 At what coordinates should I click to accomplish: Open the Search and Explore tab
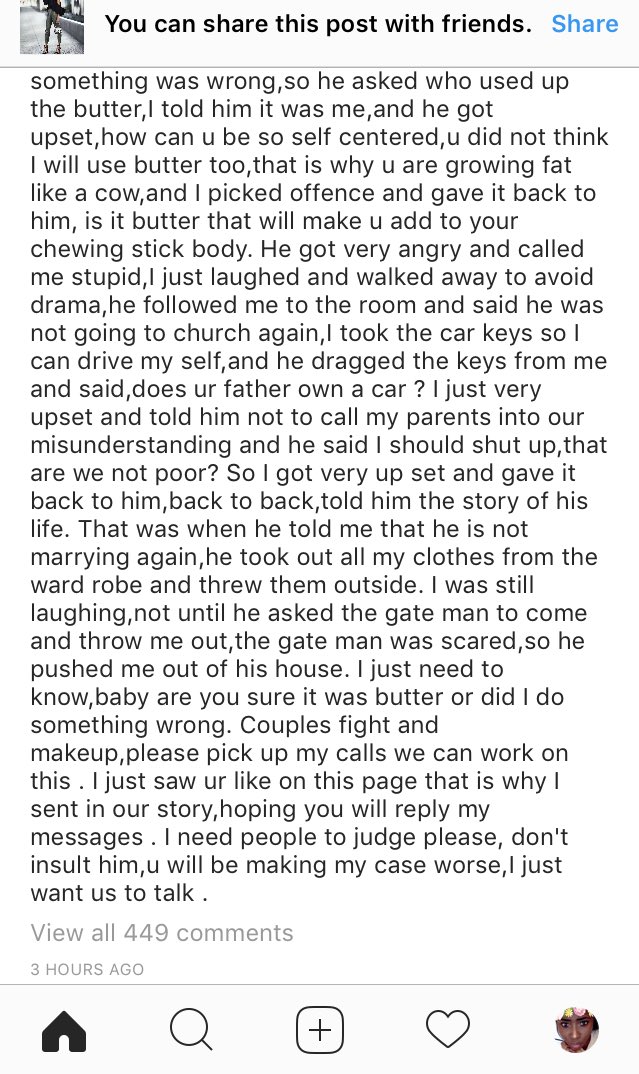point(192,1030)
